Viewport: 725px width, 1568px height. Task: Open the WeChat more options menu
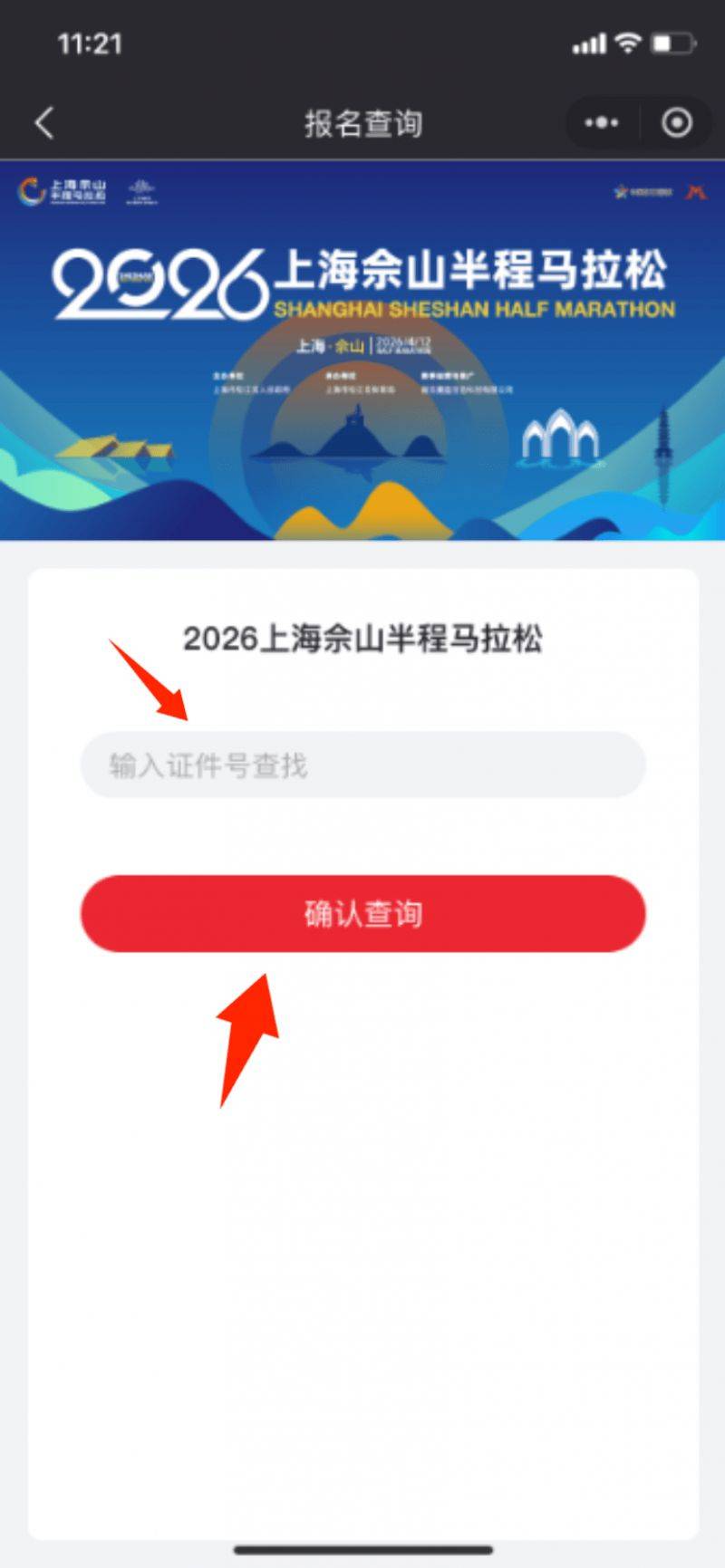pos(602,122)
